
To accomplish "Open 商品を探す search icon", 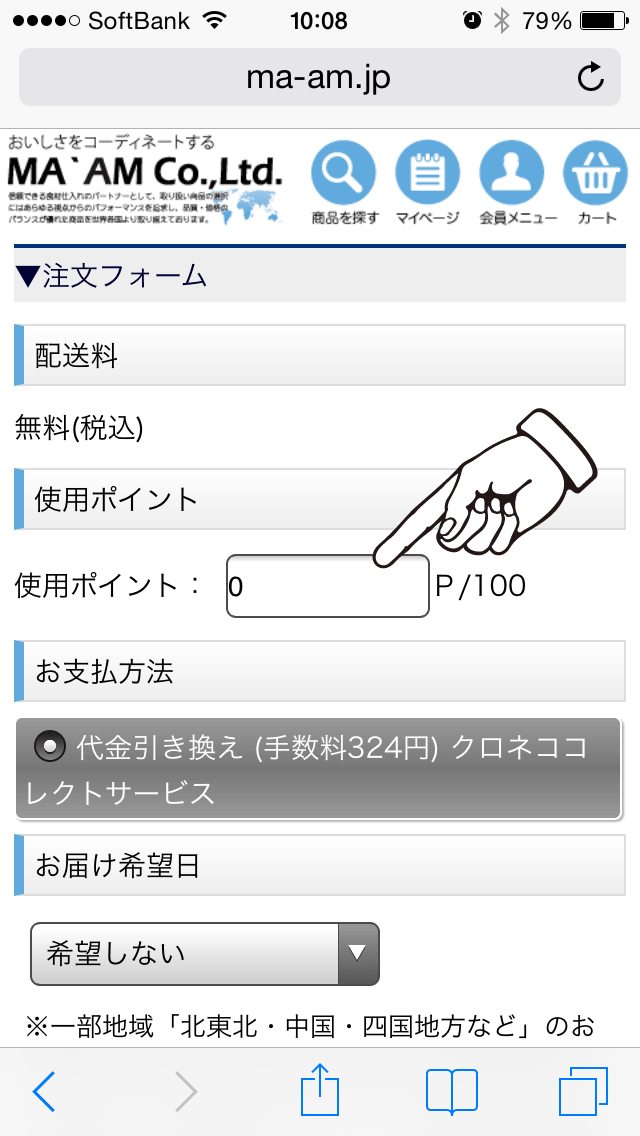I will 344,181.
